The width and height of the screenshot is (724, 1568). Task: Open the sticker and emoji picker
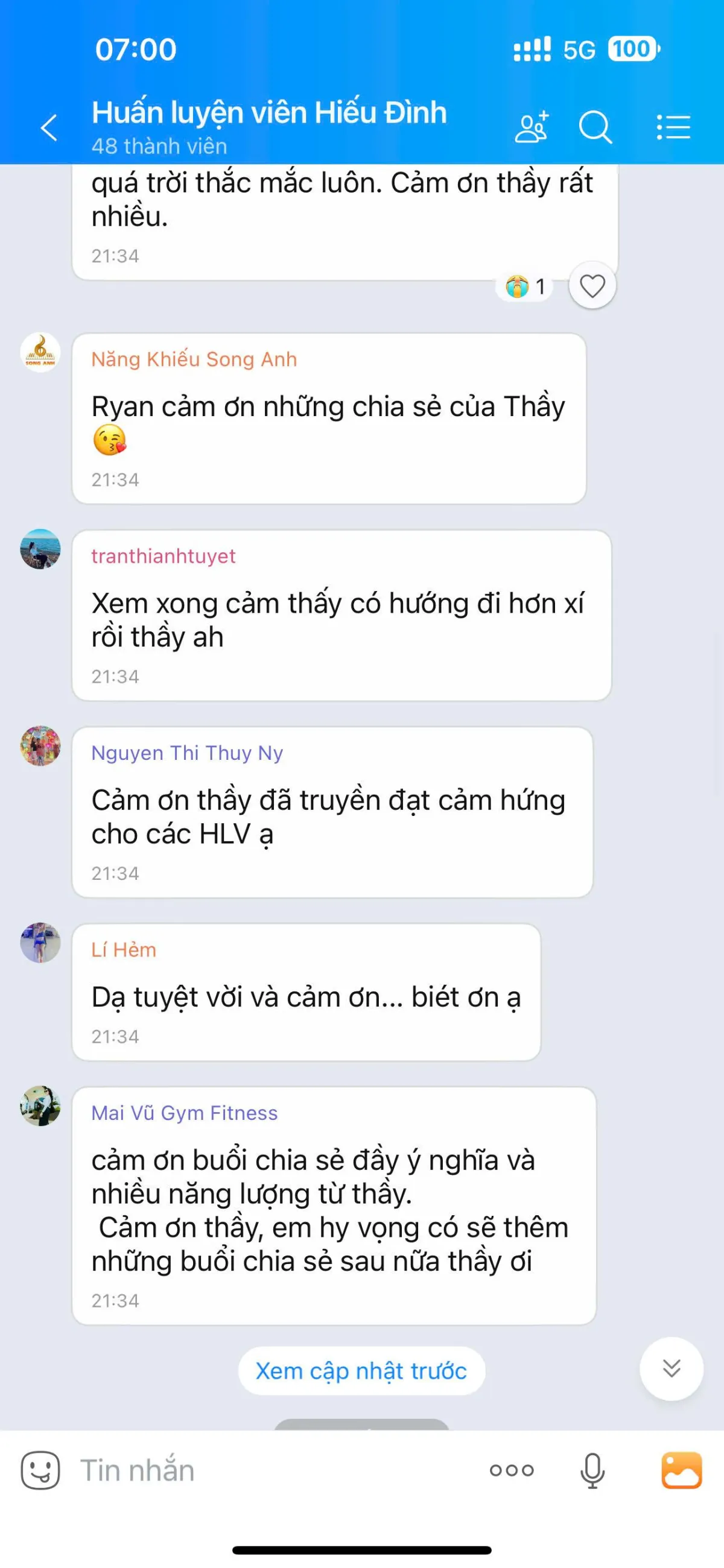(40, 1471)
